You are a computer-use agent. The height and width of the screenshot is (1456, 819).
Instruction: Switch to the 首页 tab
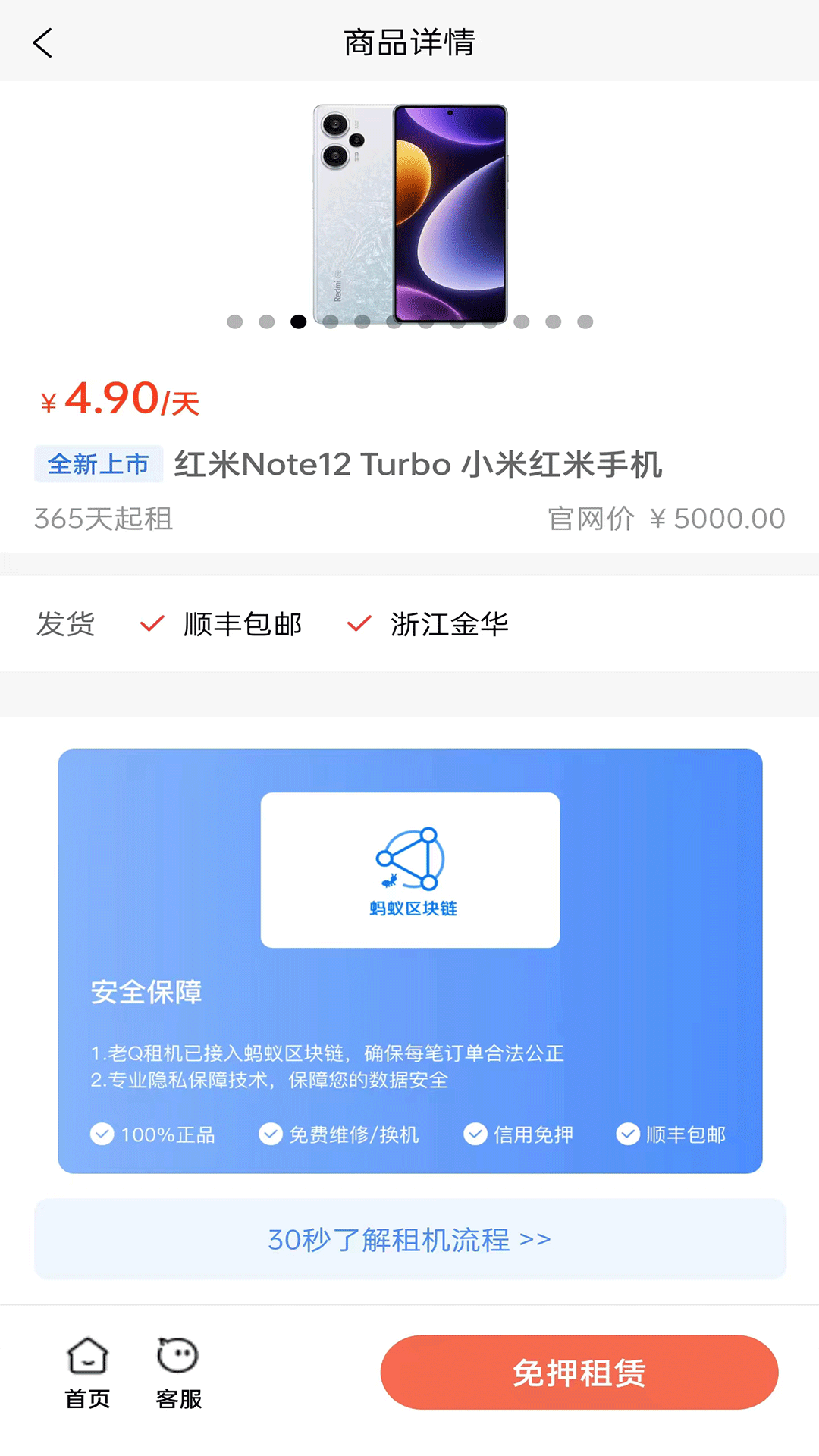pos(87,1371)
